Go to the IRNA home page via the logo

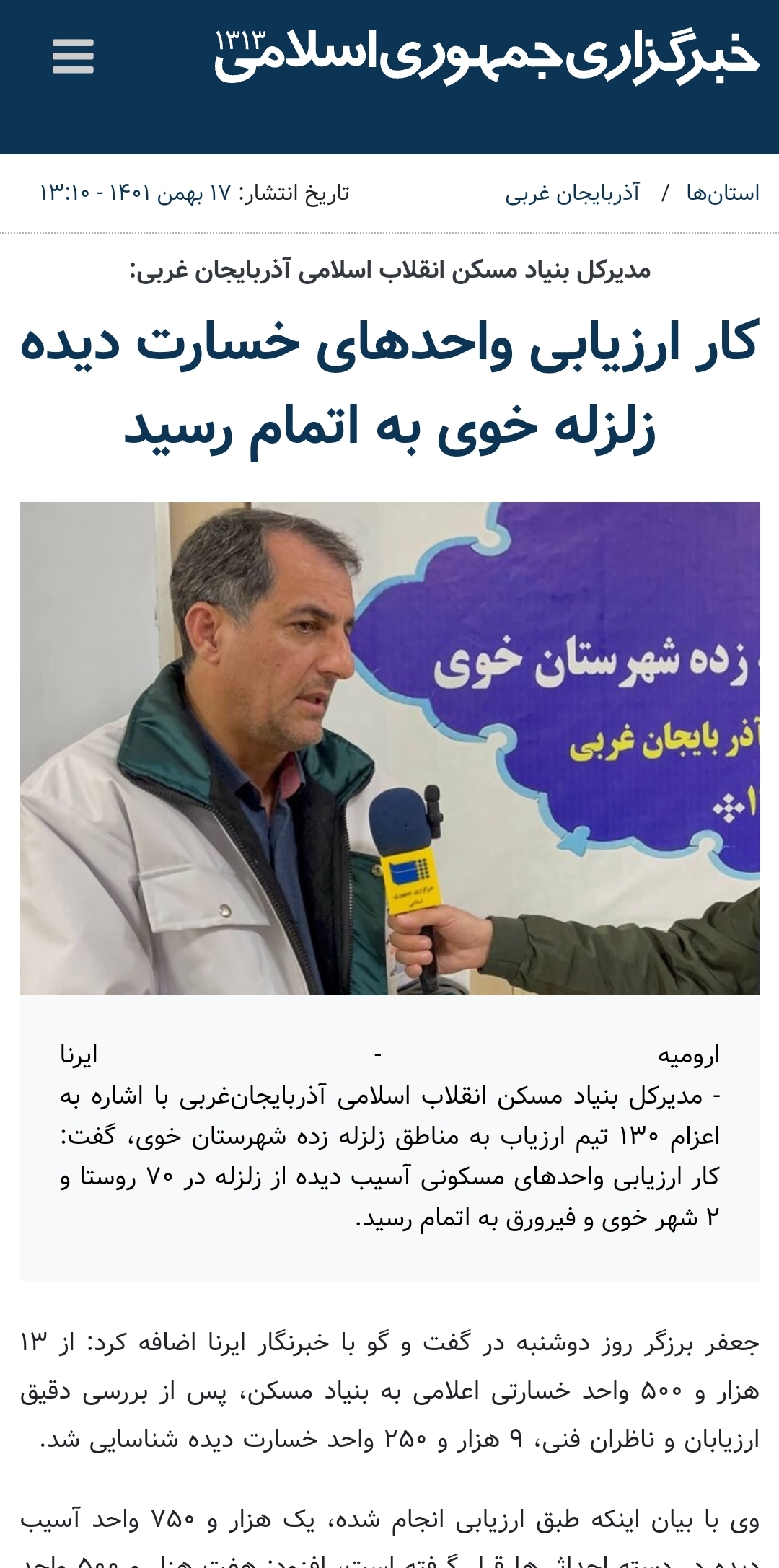pyautogui.click(x=486, y=56)
